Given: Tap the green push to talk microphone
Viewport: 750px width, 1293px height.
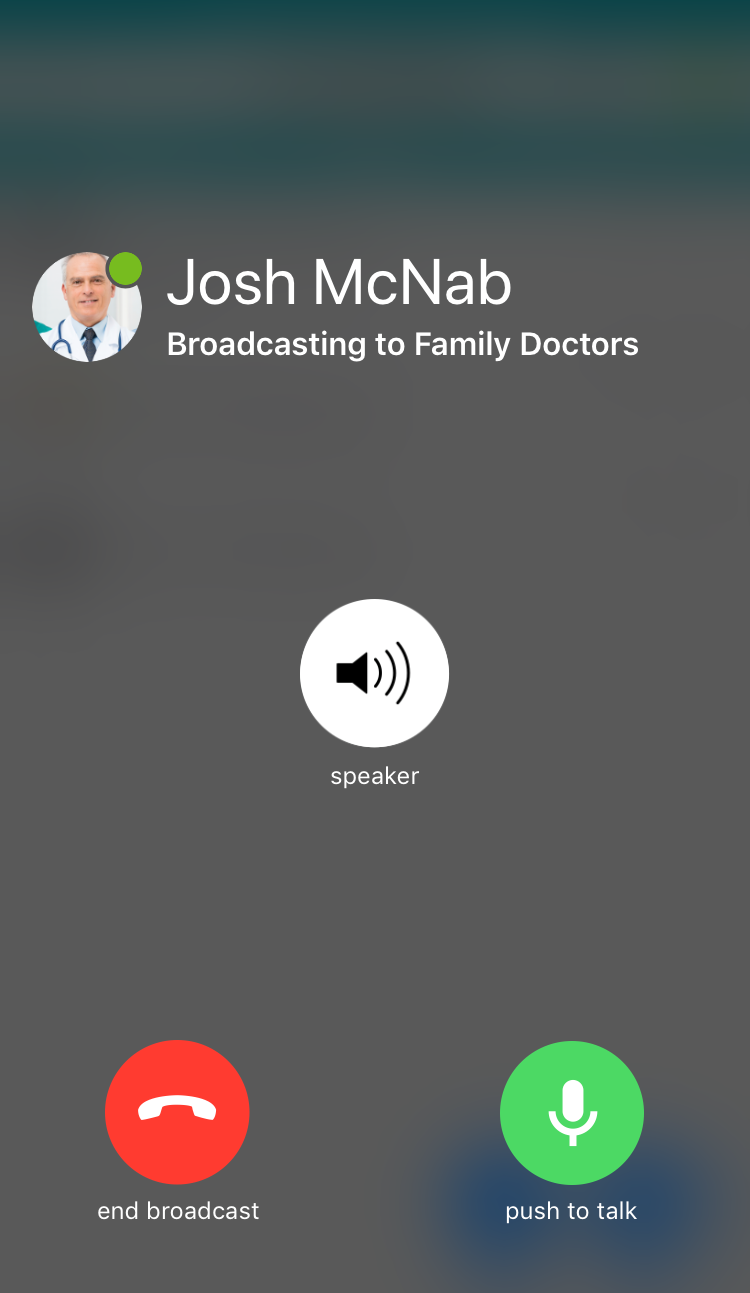Looking at the screenshot, I should [x=572, y=1112].
